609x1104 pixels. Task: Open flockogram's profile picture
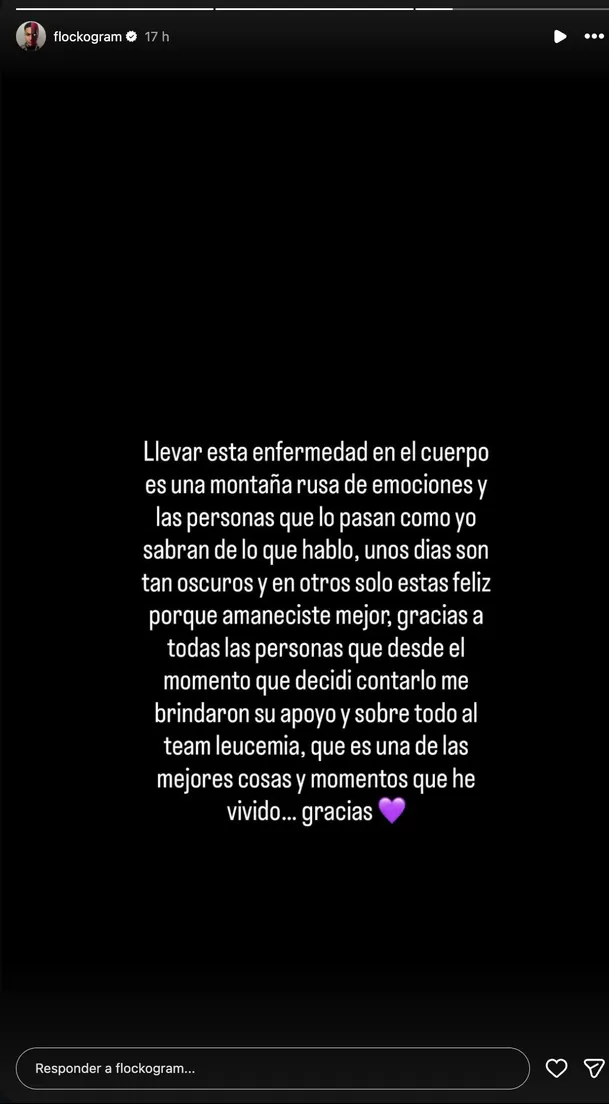click(31, 36)
